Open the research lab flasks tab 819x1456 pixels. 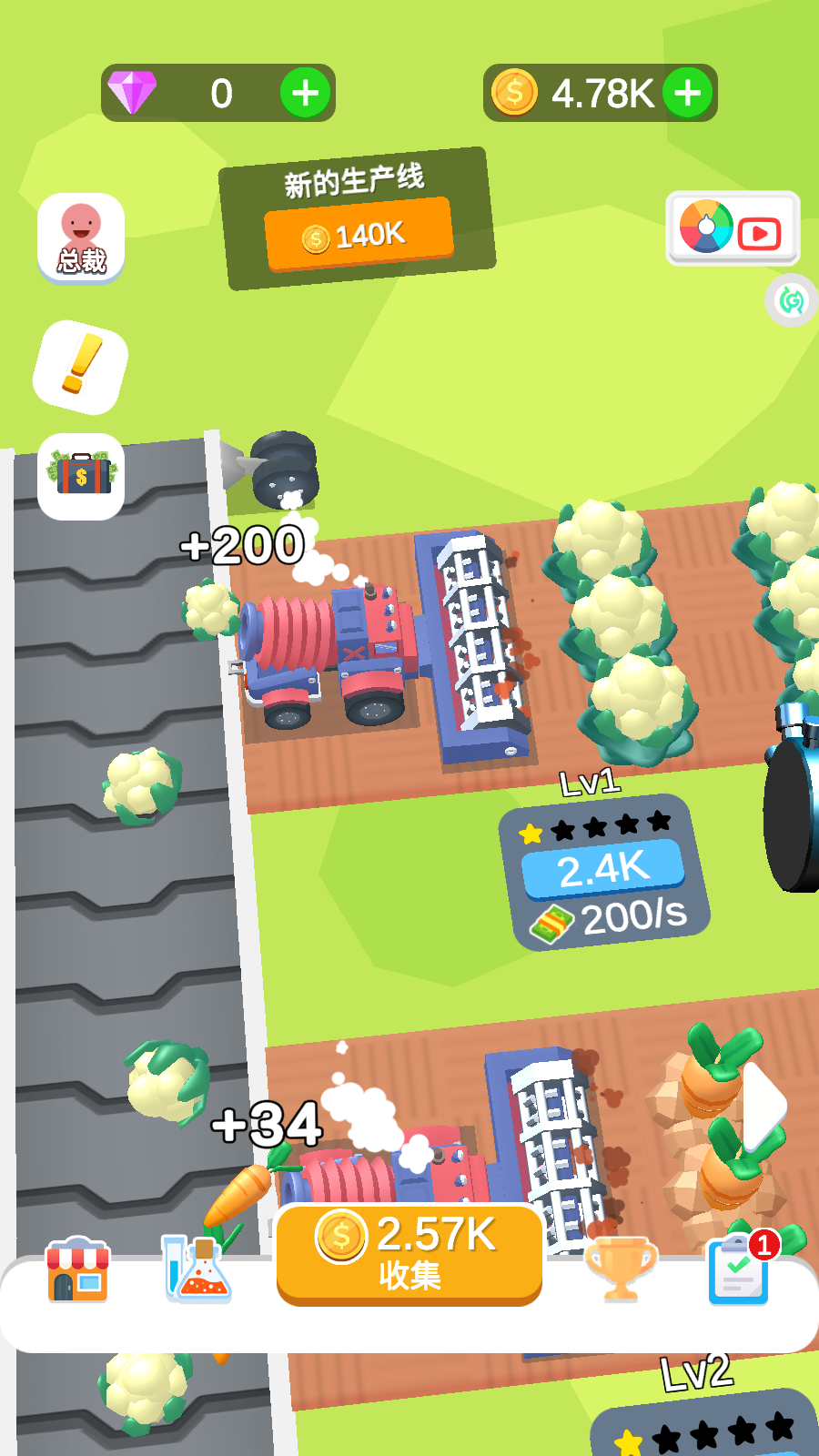[x=197, y=1269]
